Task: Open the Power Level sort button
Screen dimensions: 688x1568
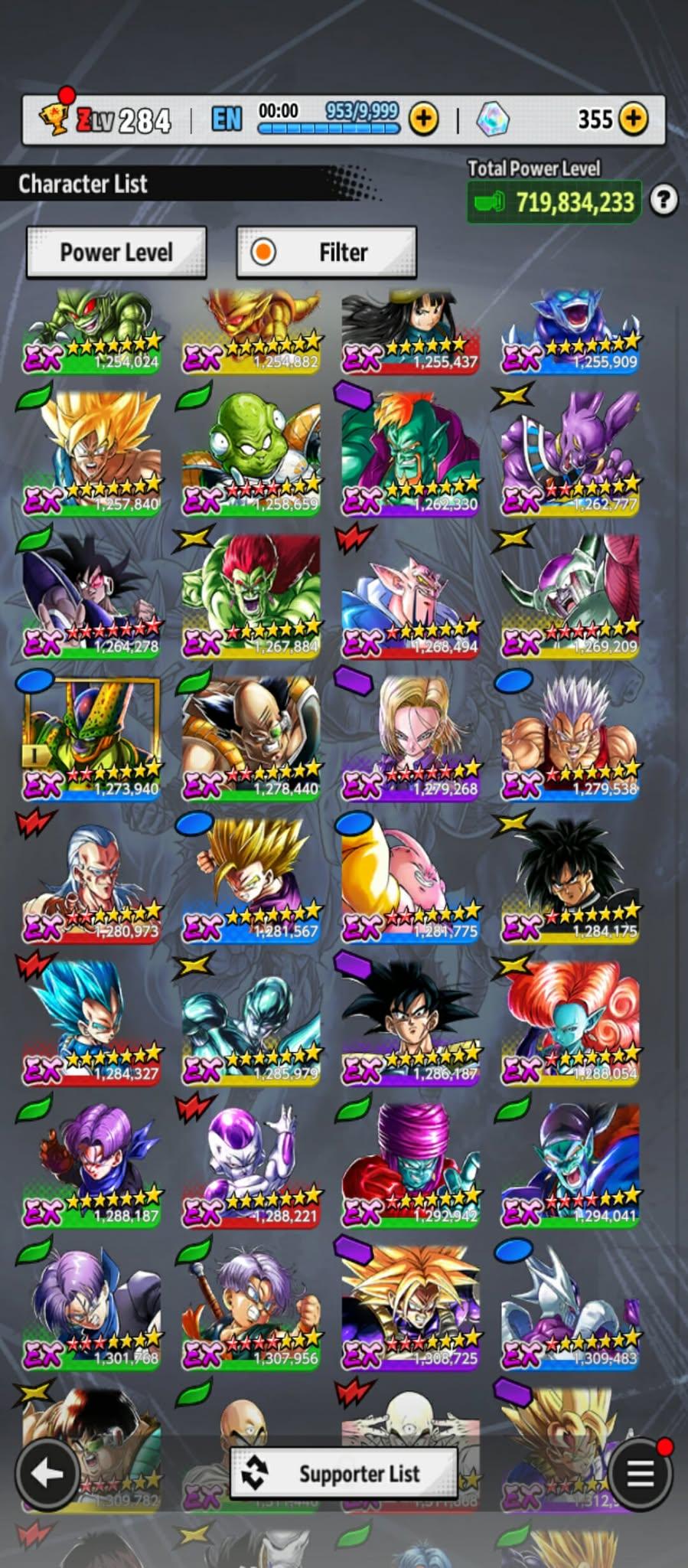Action: tap(116, 252)
